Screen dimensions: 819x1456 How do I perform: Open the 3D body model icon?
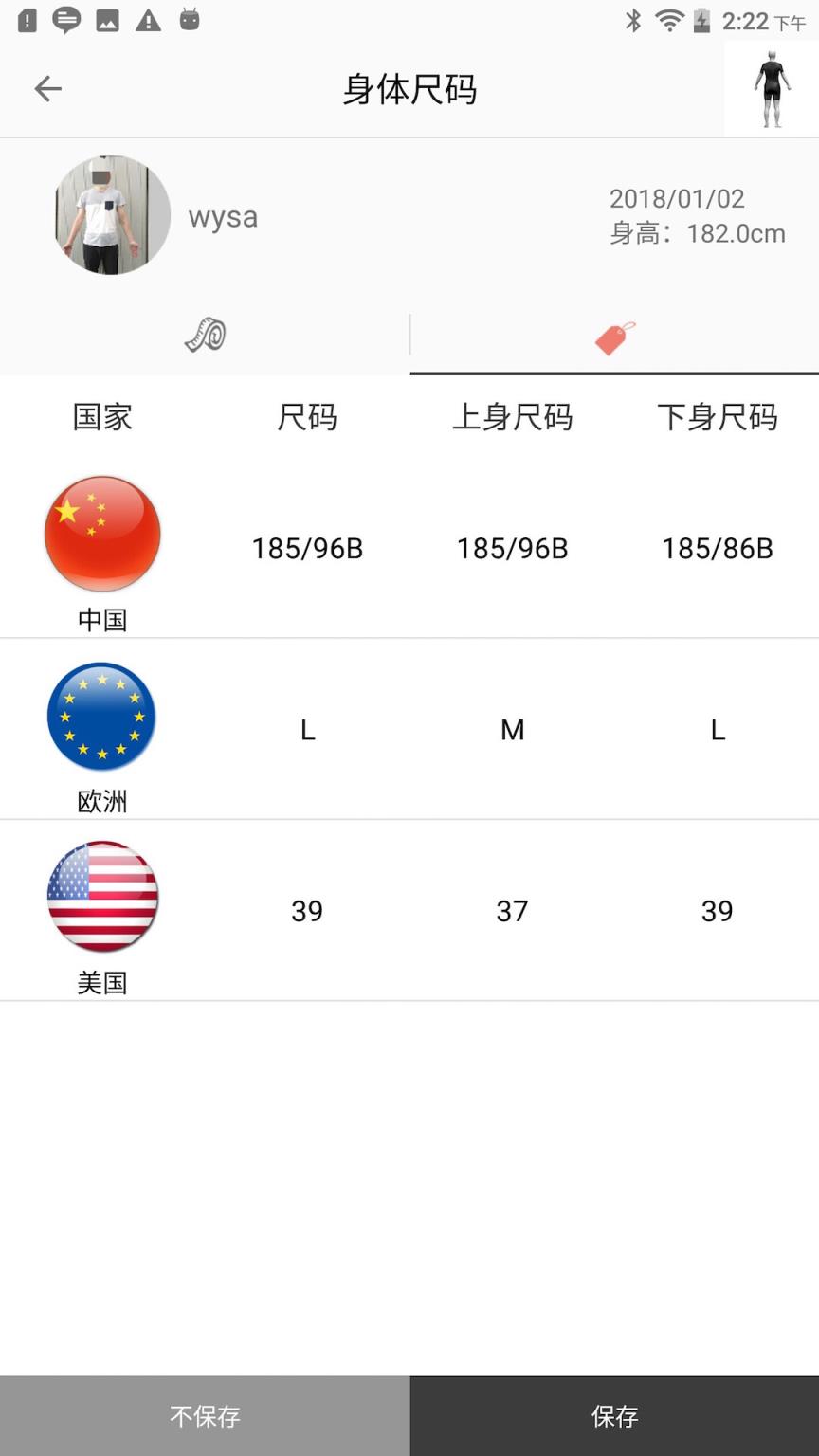tap(771, 88)
